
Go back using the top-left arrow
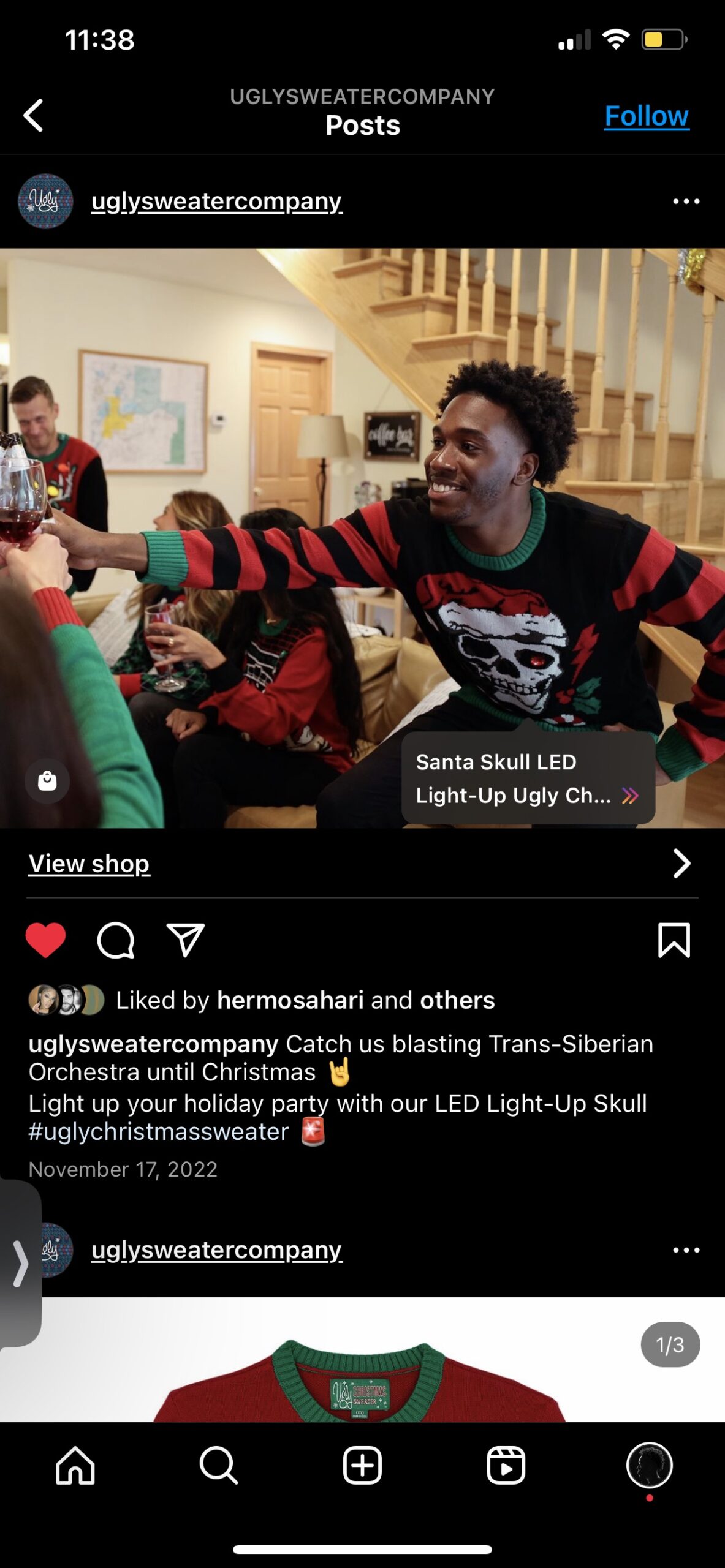34,115
